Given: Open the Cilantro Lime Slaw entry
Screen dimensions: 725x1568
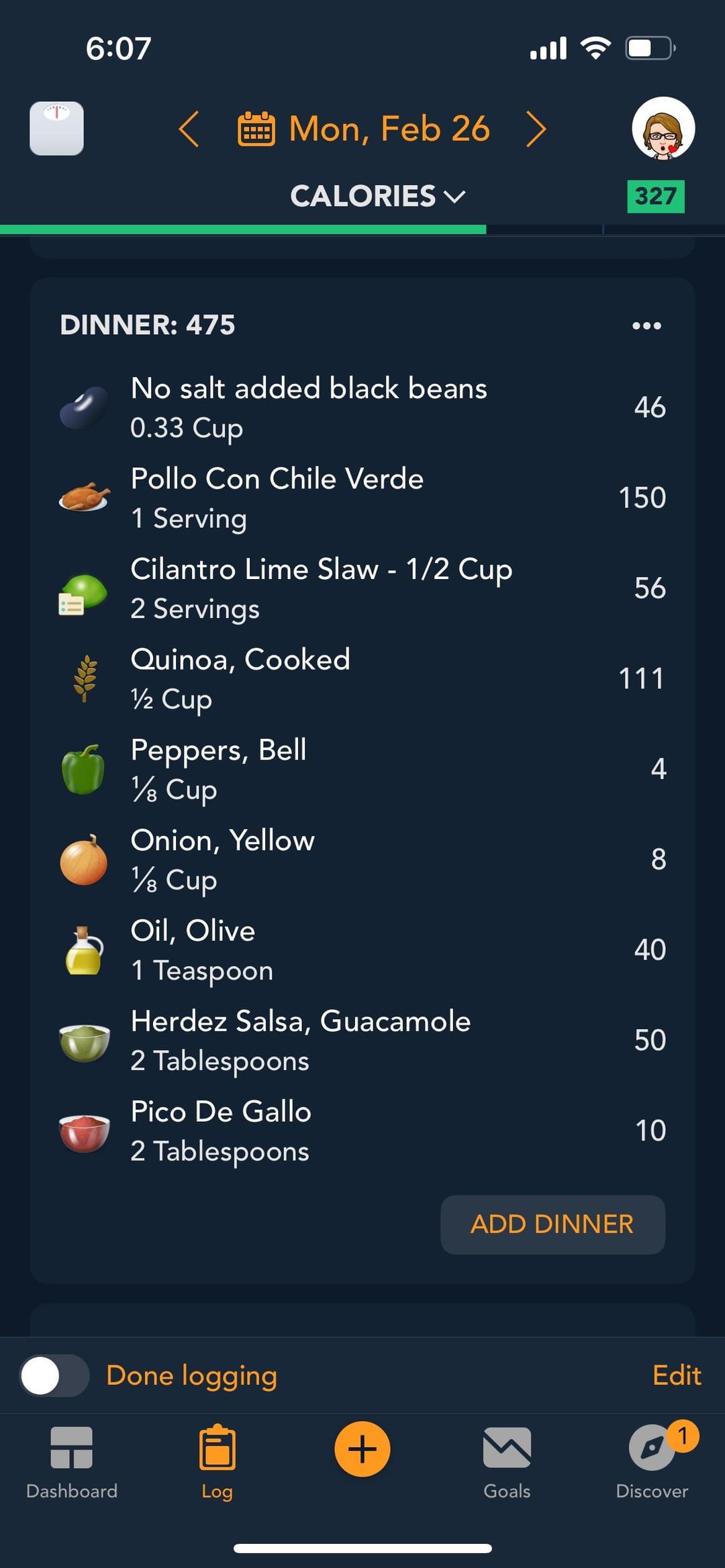Looking at the screenshot, I should 362,588.
